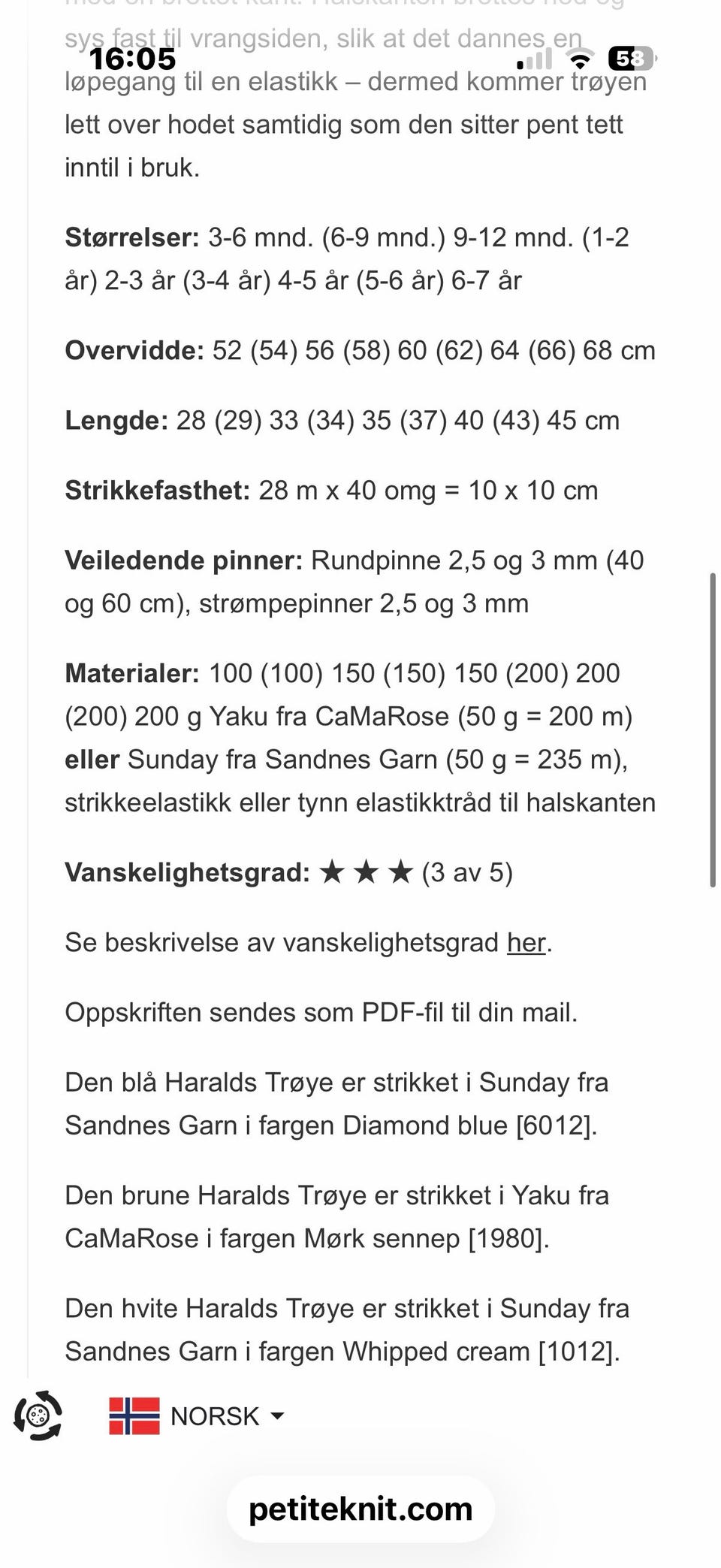Tap the status bar to scroll up
Screen dimensions: 721x1568
click(x=360, y=59)
